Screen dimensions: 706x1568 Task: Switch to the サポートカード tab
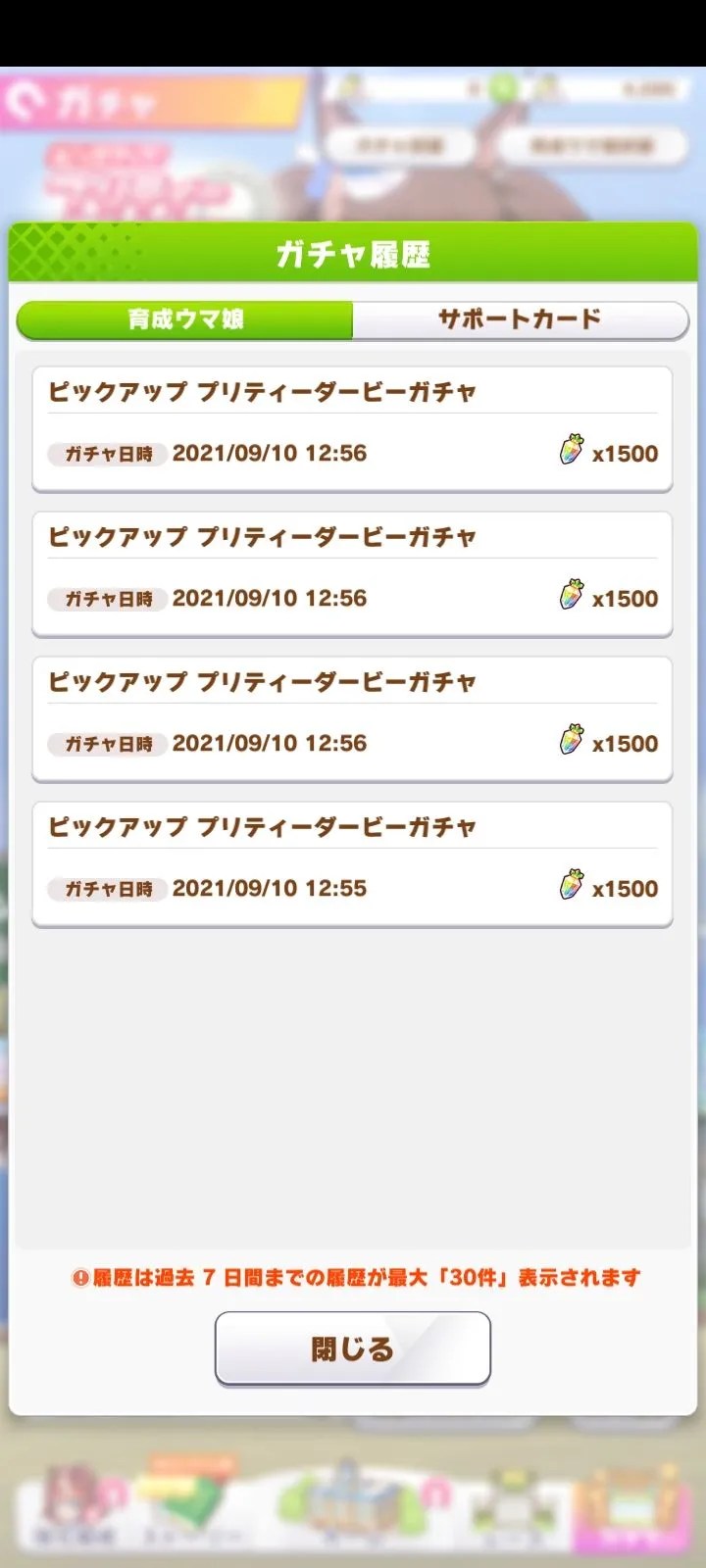[x=520, y=319]
